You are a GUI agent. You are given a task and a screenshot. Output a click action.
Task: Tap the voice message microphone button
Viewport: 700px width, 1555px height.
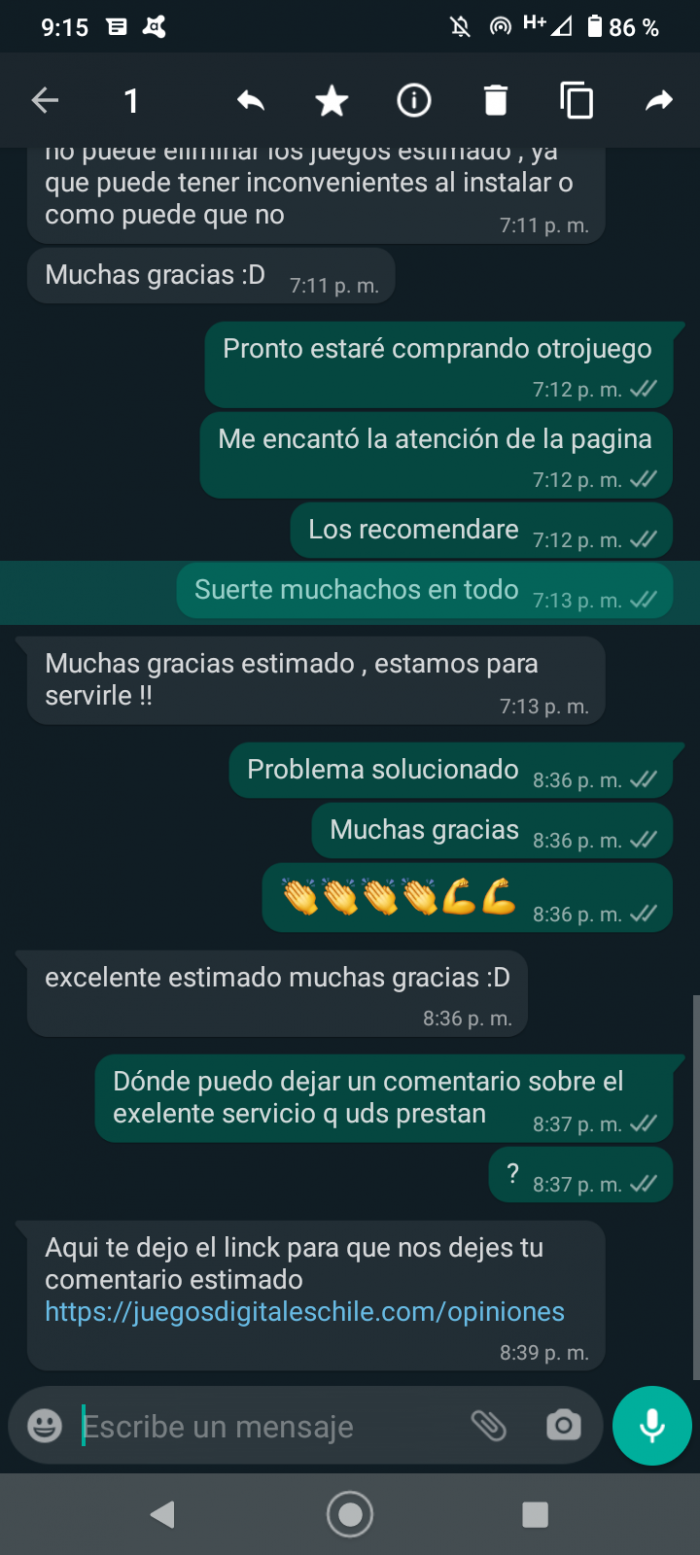[x=653, y=1425]
